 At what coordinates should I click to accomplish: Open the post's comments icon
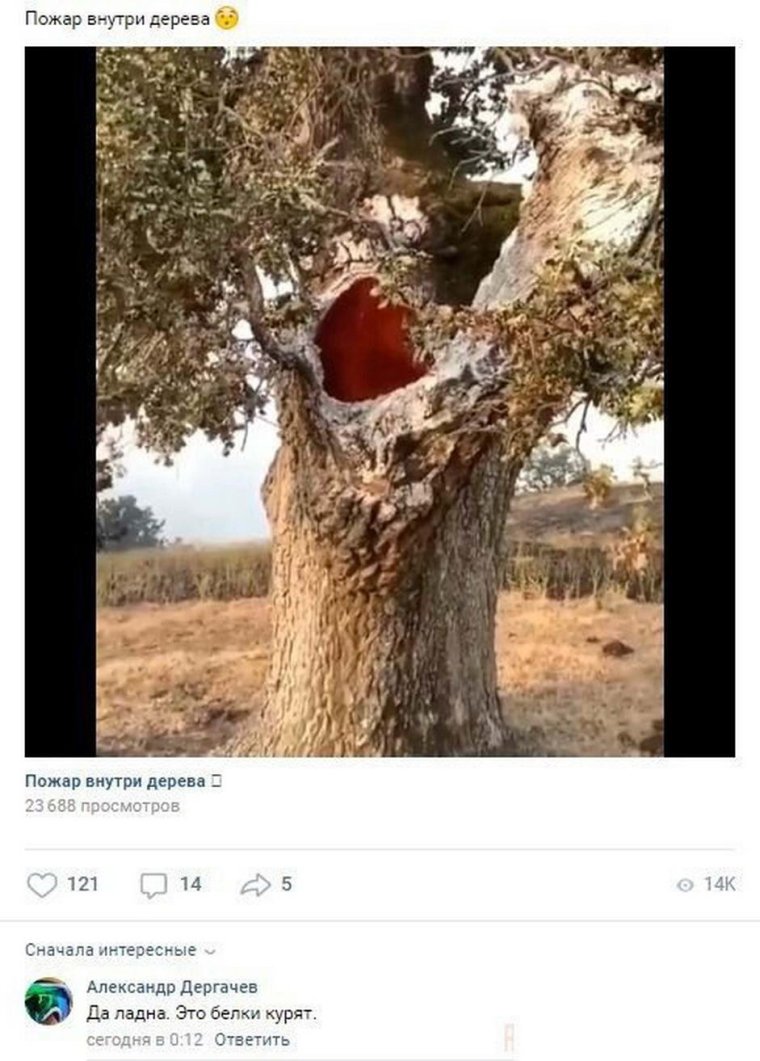click(x=154, y=885)
